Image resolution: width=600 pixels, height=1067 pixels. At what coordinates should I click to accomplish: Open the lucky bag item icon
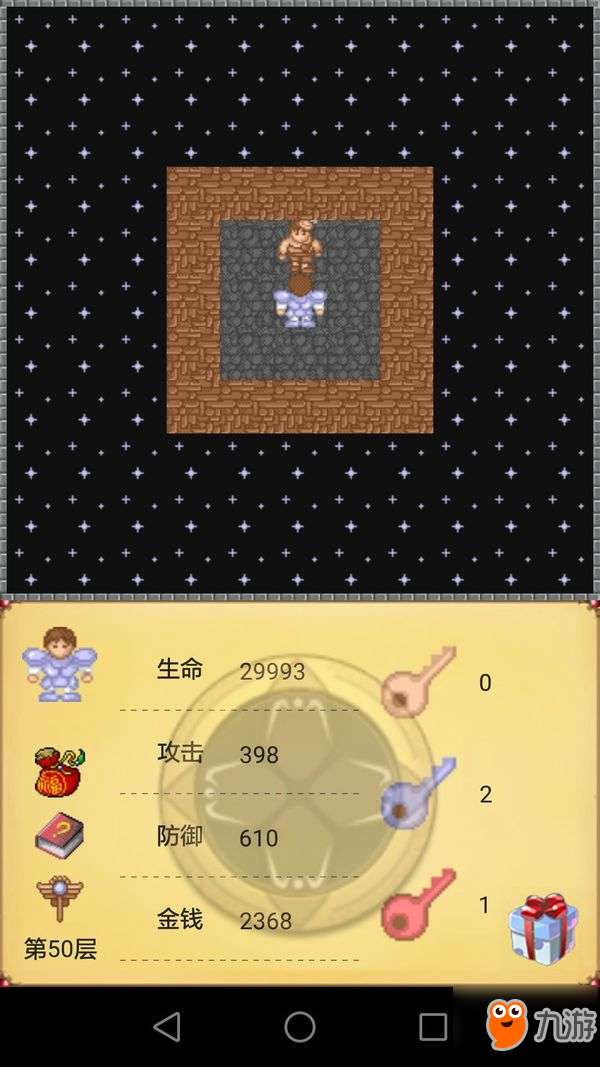59,772
